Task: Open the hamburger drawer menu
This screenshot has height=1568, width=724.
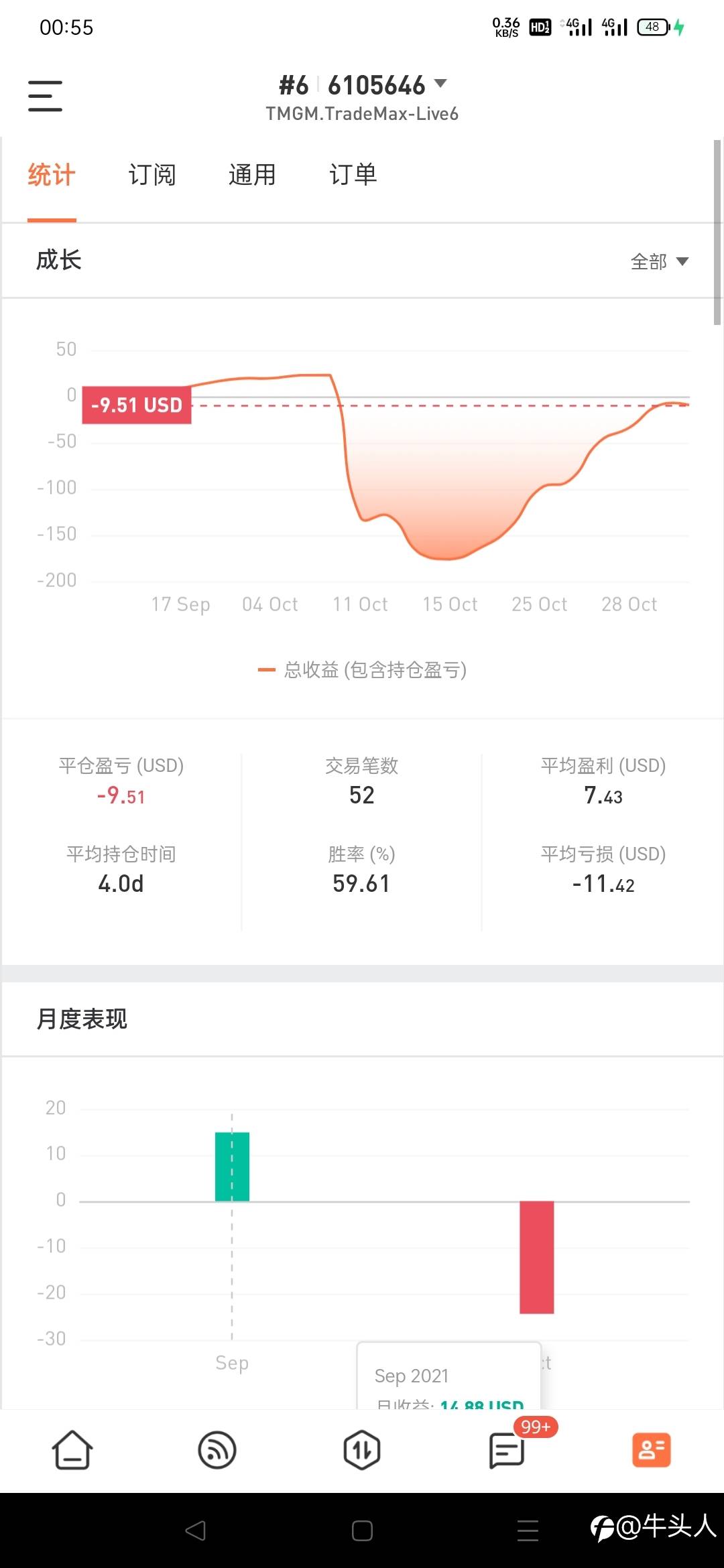Action: point(45,96)
